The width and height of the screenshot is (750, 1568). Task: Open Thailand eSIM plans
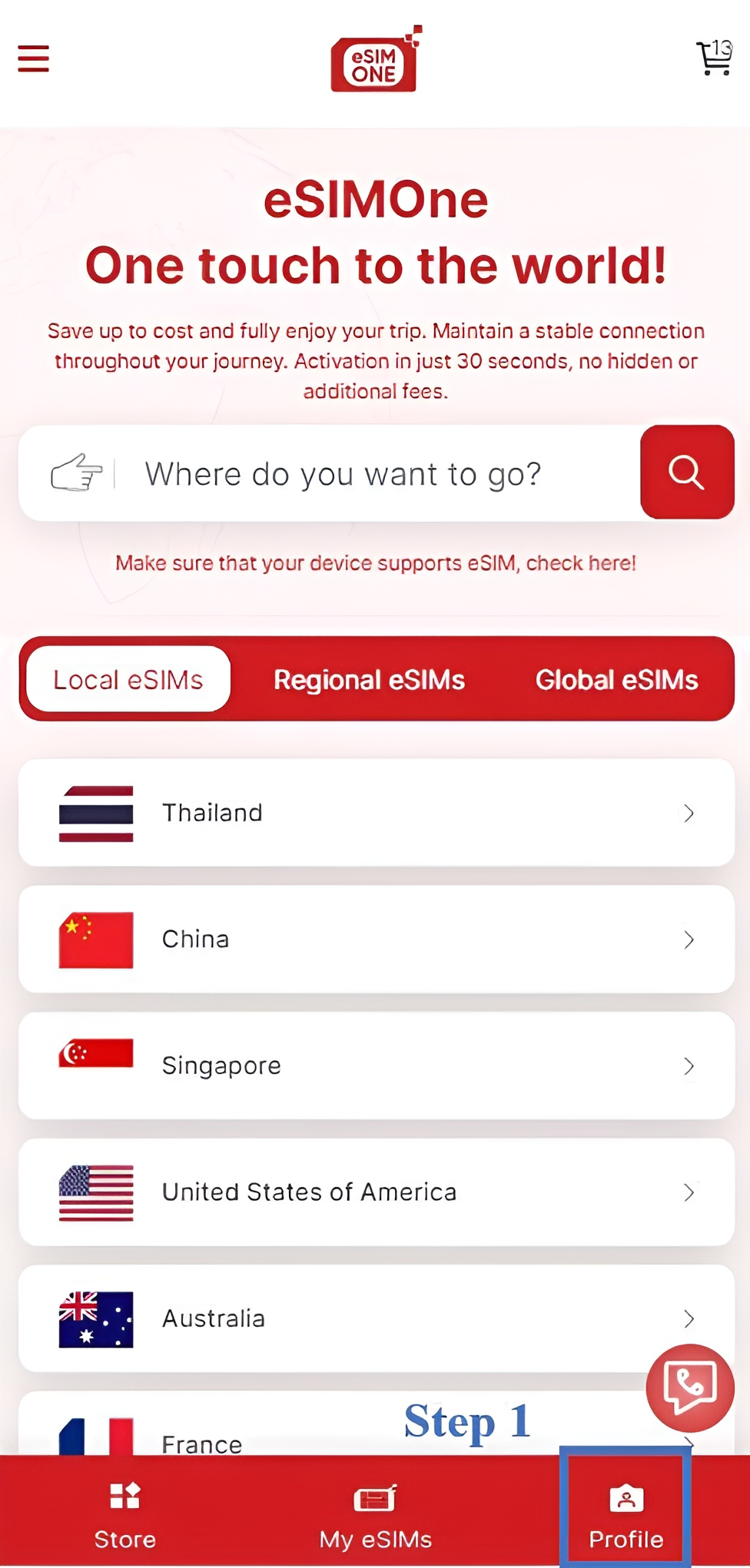376,813
